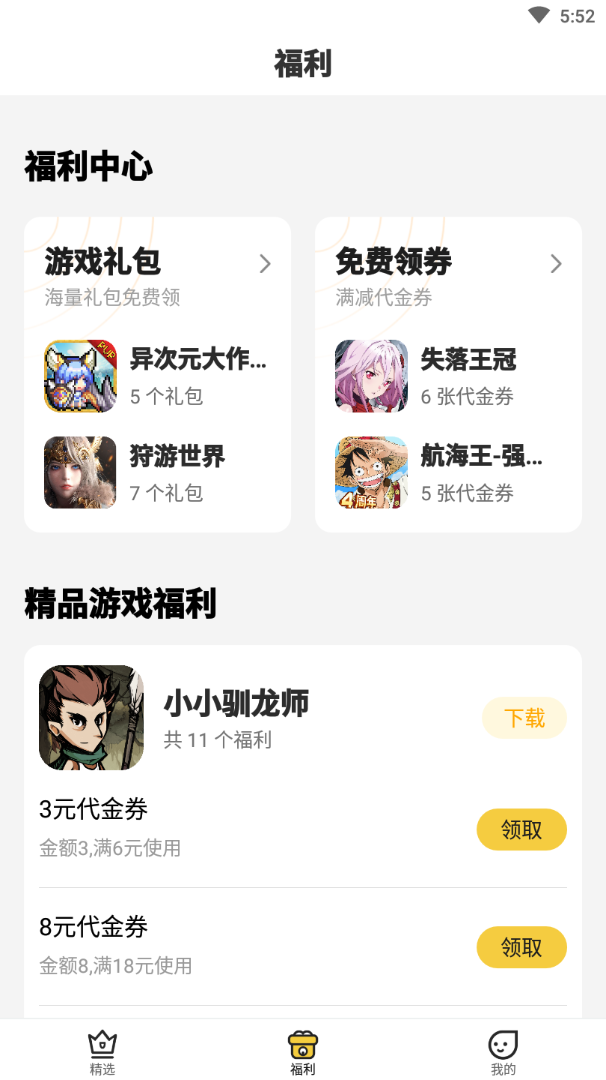Go to the 我的 tab
Viewport: 606px width, 1080px height.
click(x=503, y=1053)
